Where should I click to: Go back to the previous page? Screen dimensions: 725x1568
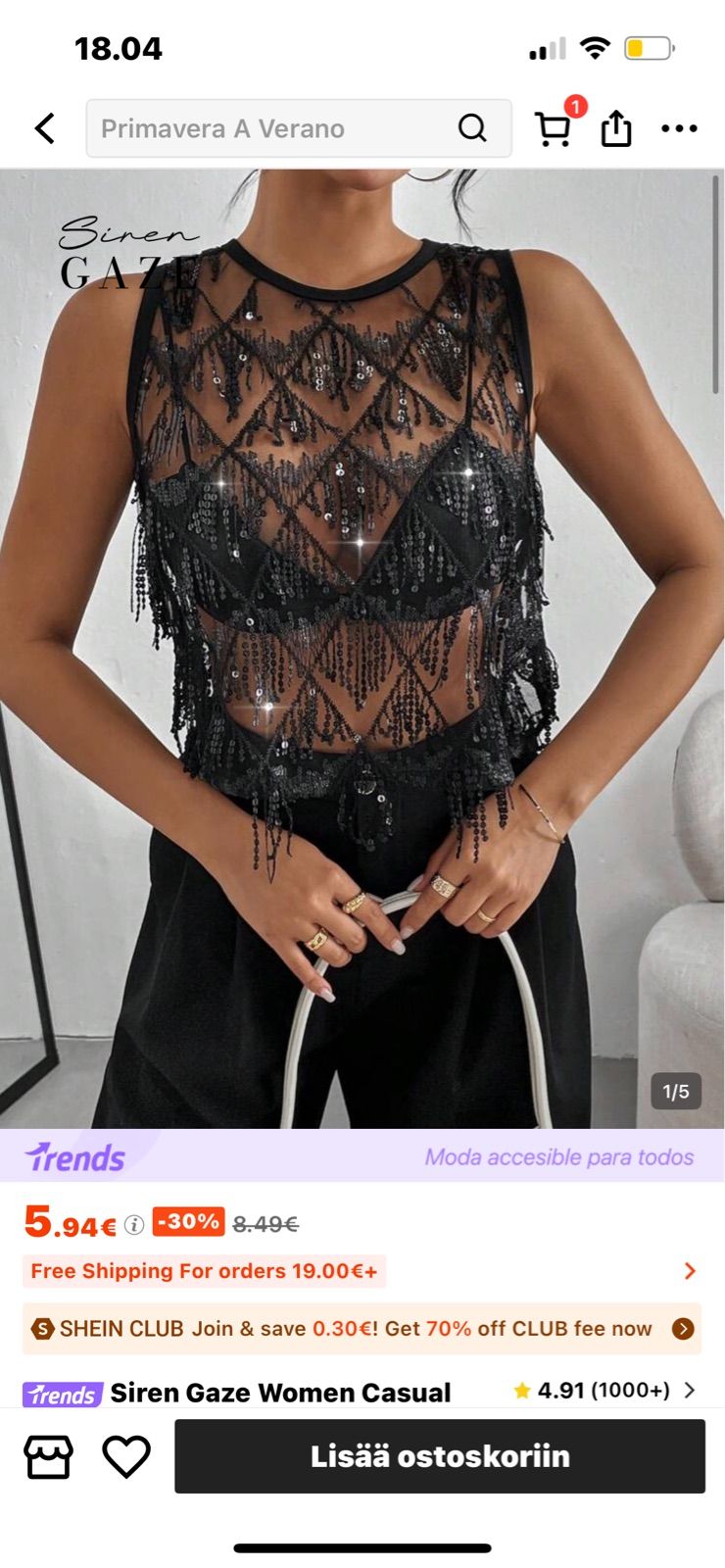point(45,128)
